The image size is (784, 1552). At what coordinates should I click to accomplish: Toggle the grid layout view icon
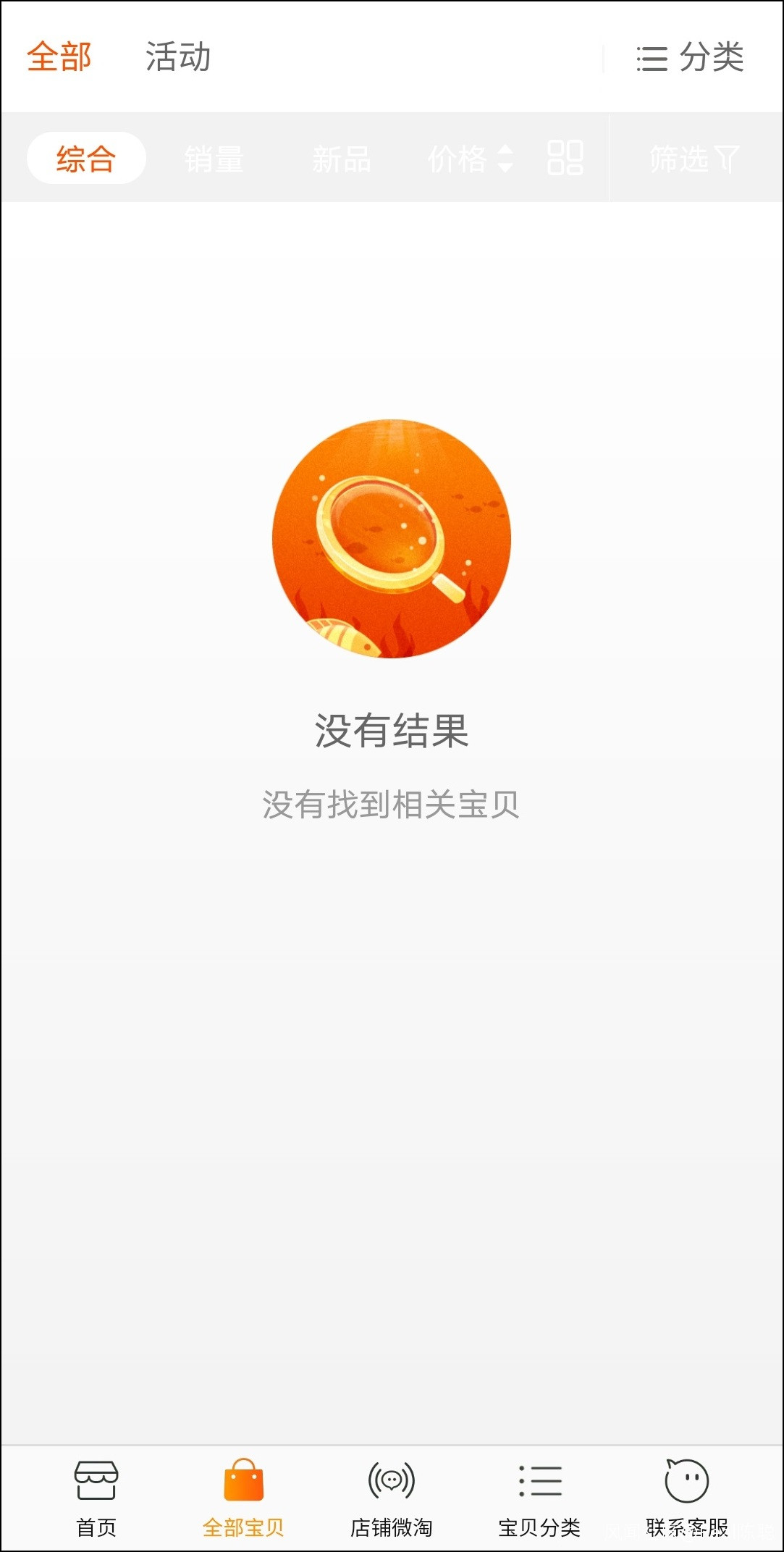[x=565, y=158]
